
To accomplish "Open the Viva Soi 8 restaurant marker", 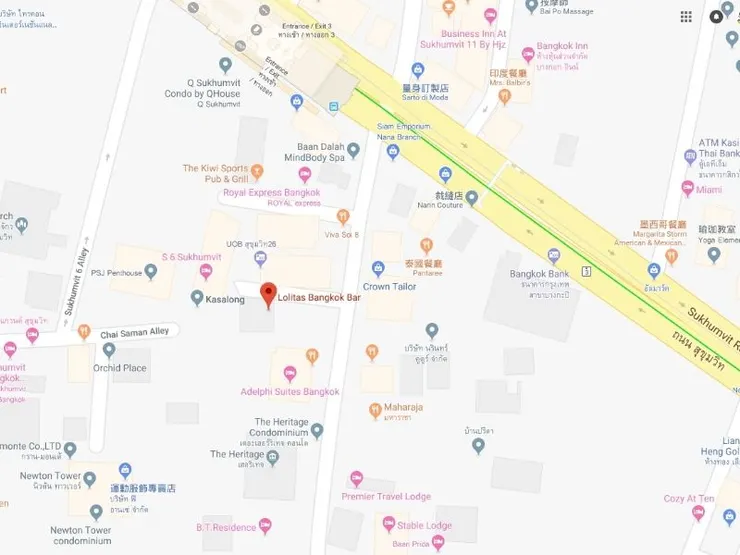I will tap(343, 216).
